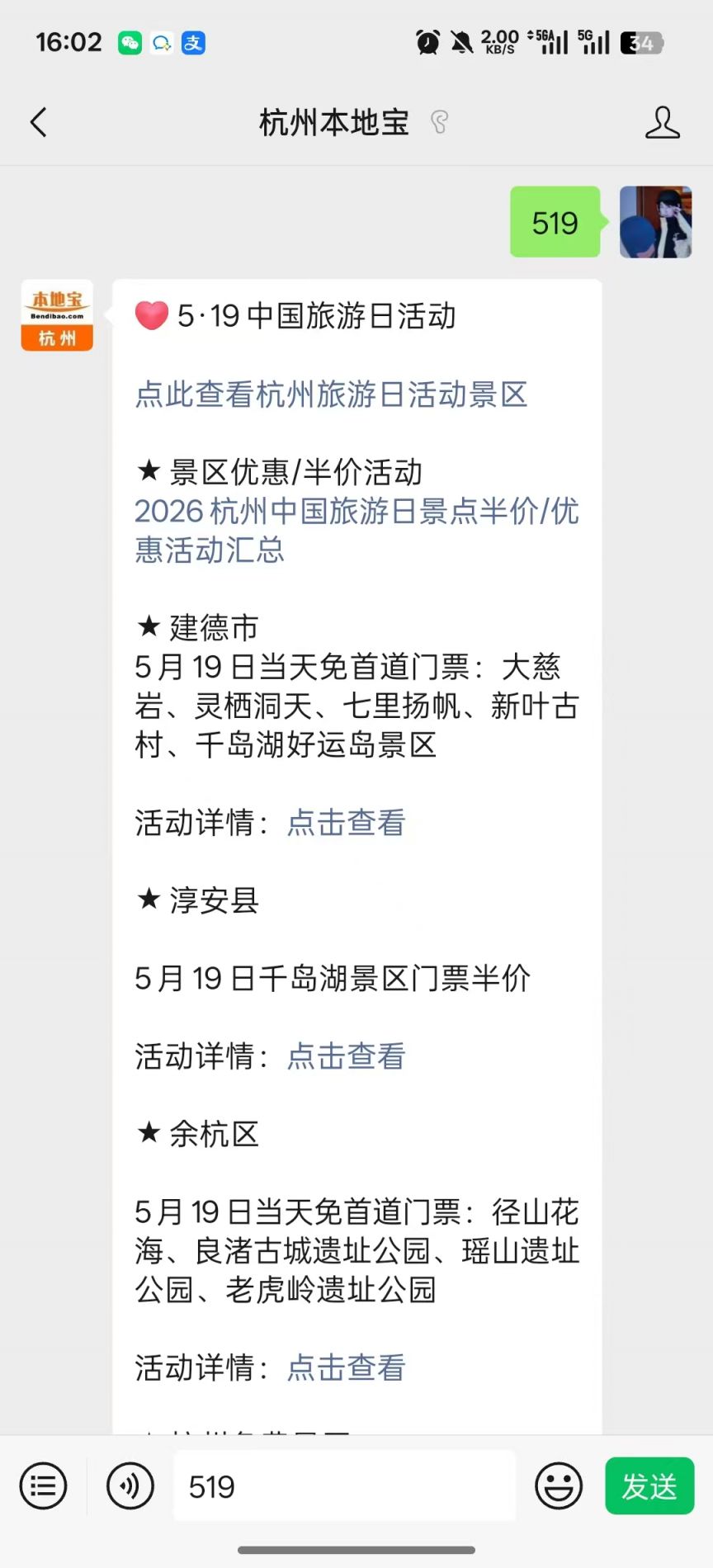This screenshot has height=1568, width=713.
Task: Switch to the account menu list icon
Action: tap(43, 1485)
